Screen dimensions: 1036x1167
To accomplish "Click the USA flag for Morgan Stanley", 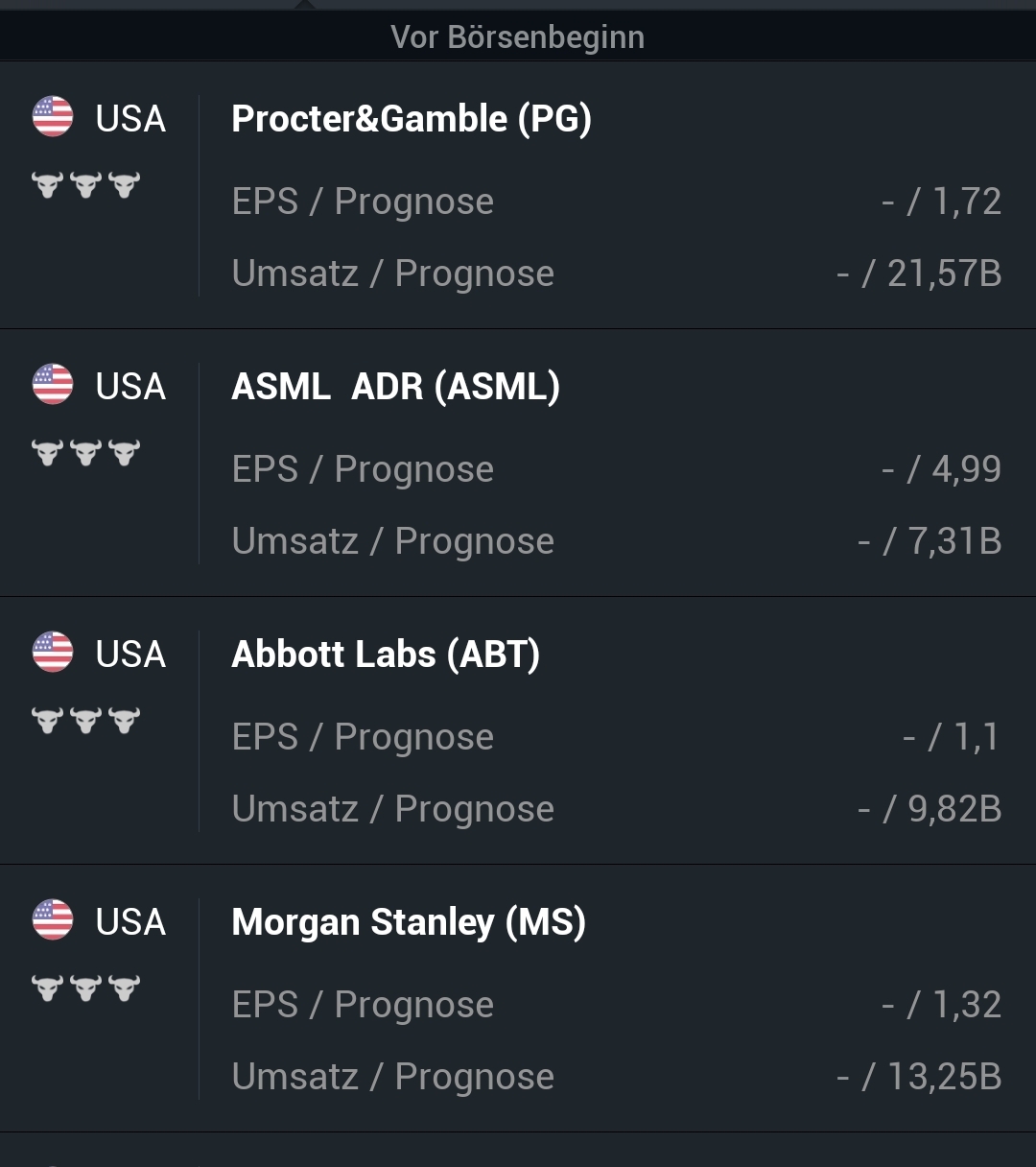I will (53, 921).
